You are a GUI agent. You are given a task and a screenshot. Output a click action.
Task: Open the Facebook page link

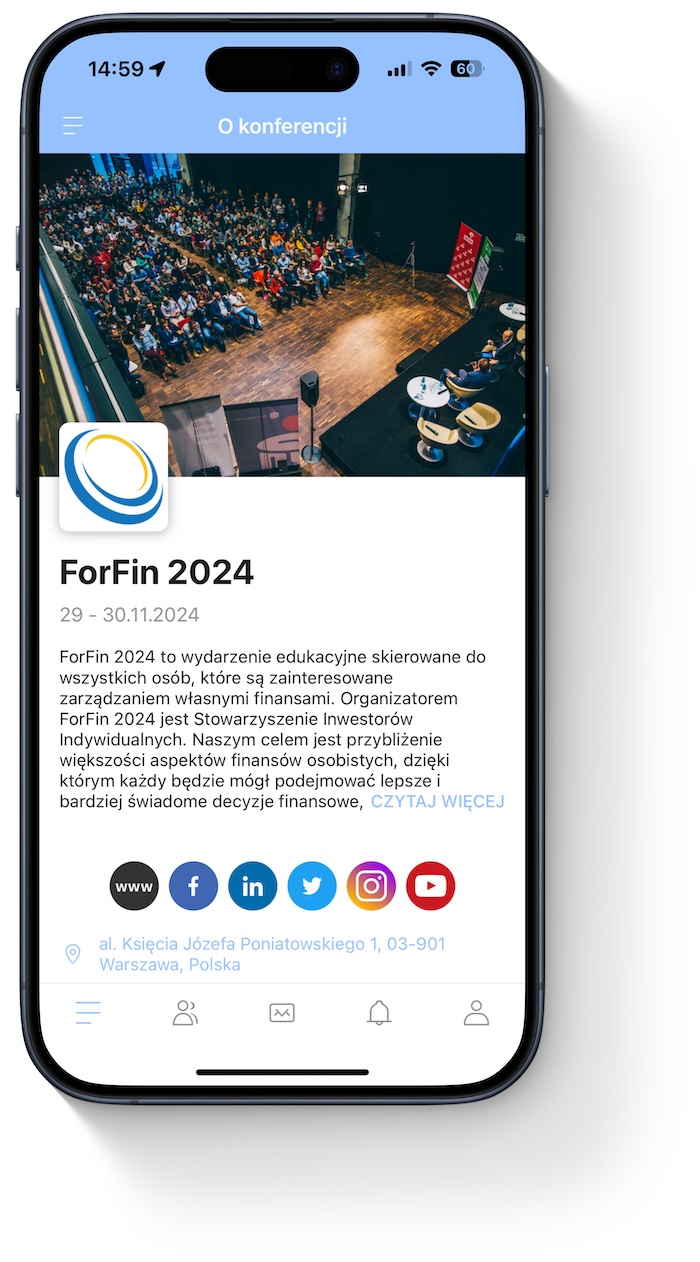tap(193, 886)
